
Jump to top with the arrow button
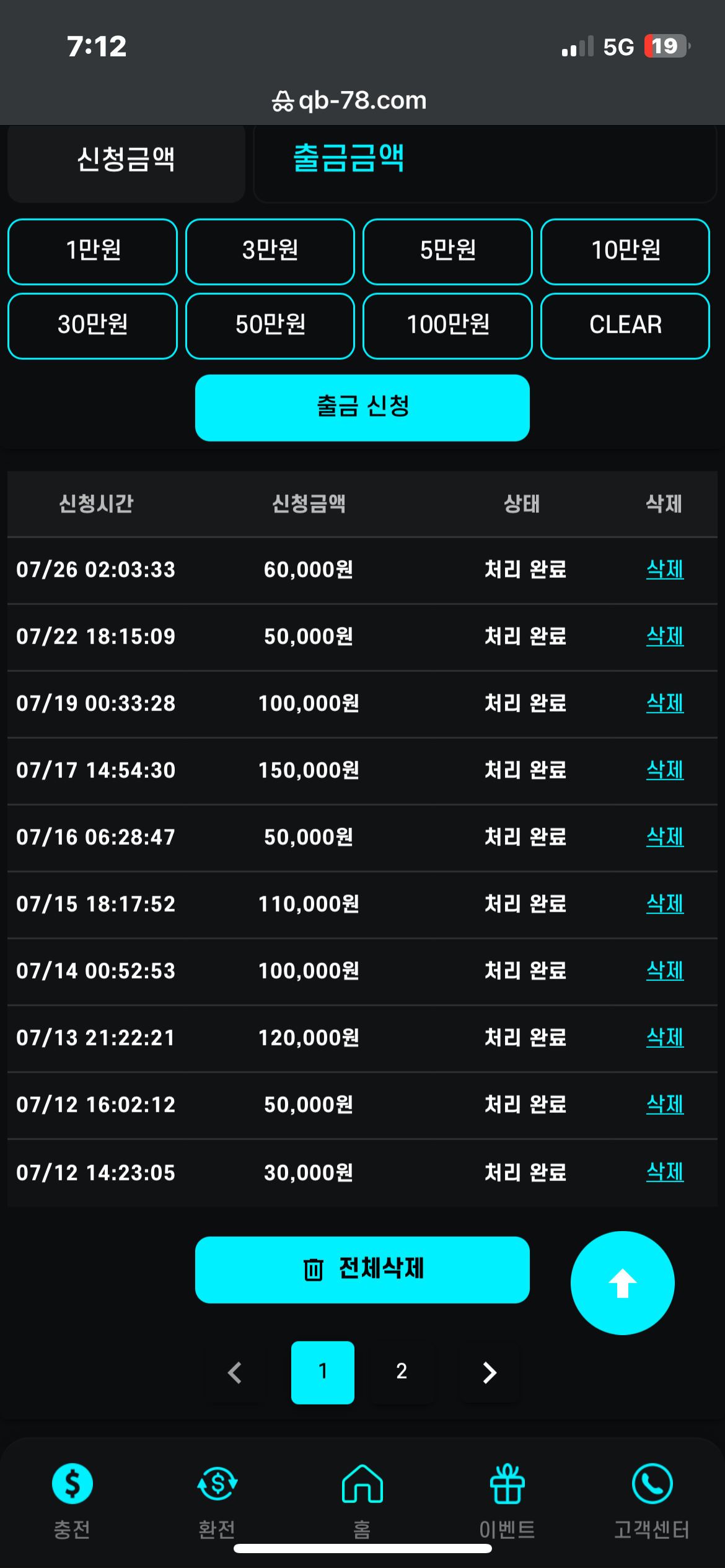pyautogui.click(x=622, y=1283)
